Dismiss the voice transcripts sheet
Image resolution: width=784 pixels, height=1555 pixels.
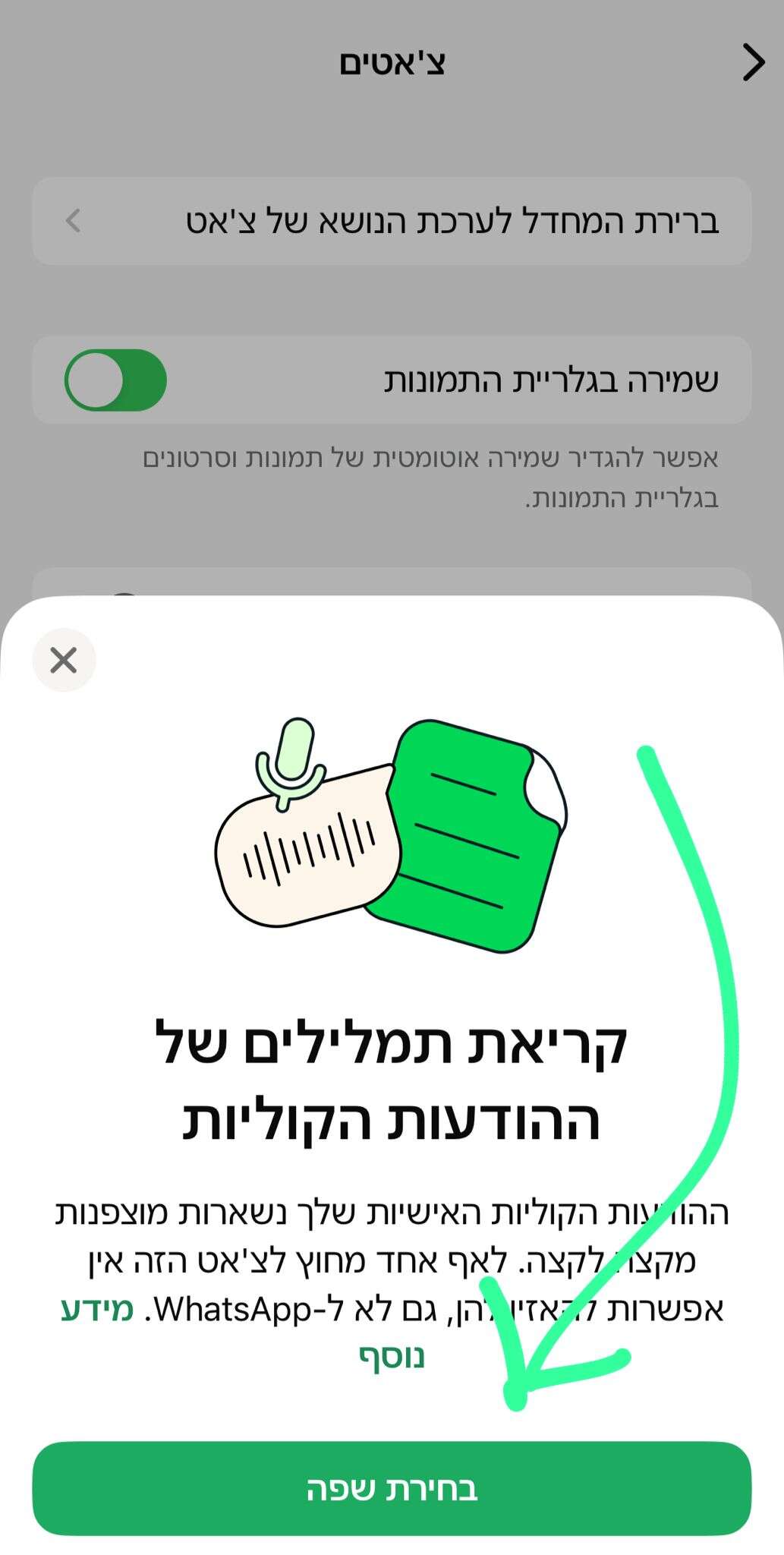(64, 660)
